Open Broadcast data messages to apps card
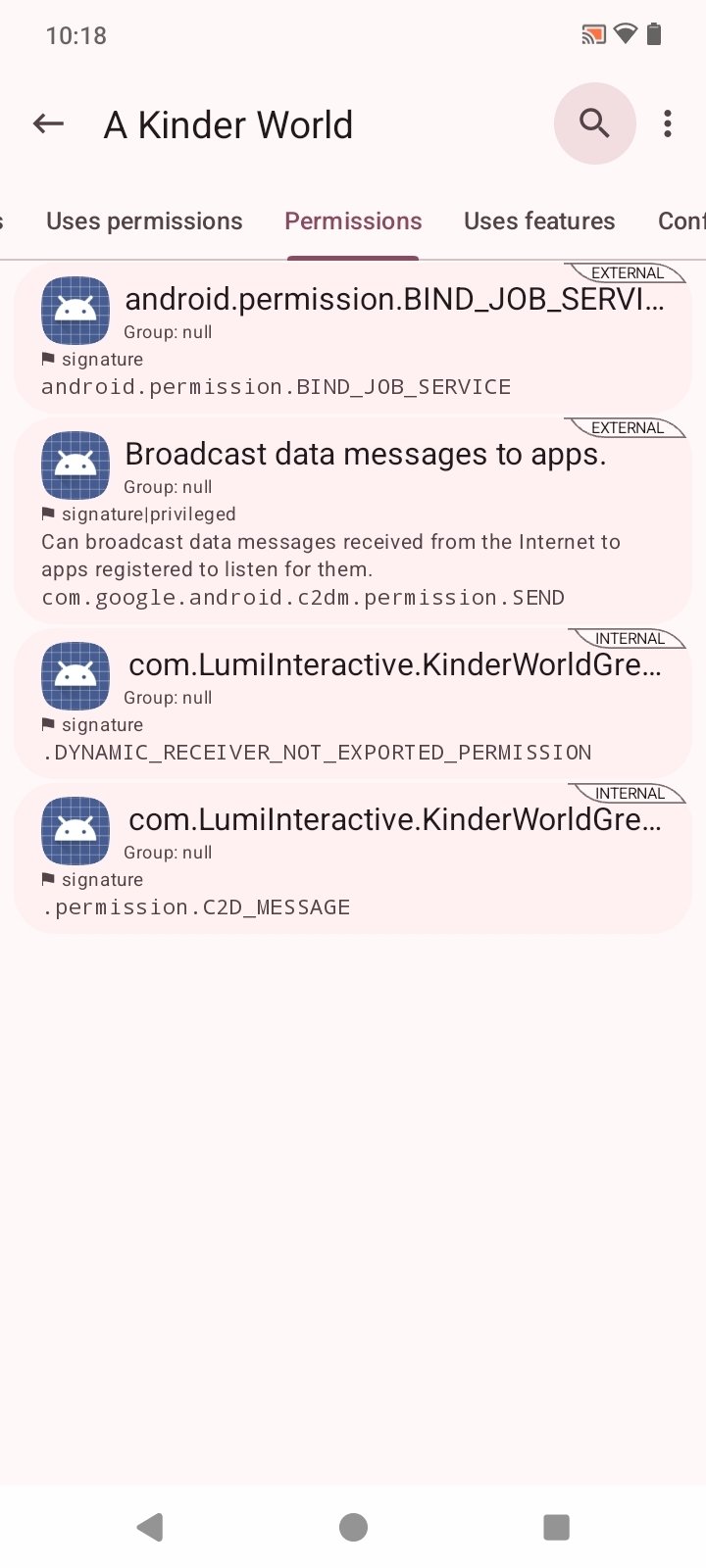706x1568 pixels. pyautogui.click(x=353, y=521)
